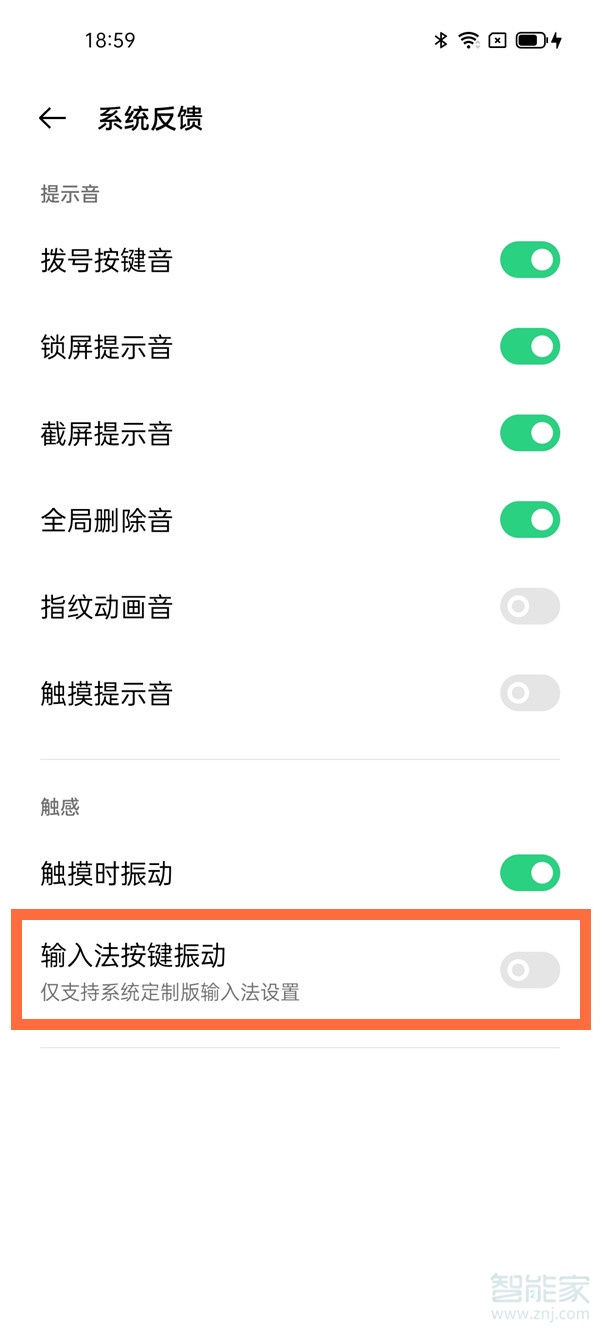Turn on 触摸提示音
The image size is (600, 1333).
coord(529,693)
